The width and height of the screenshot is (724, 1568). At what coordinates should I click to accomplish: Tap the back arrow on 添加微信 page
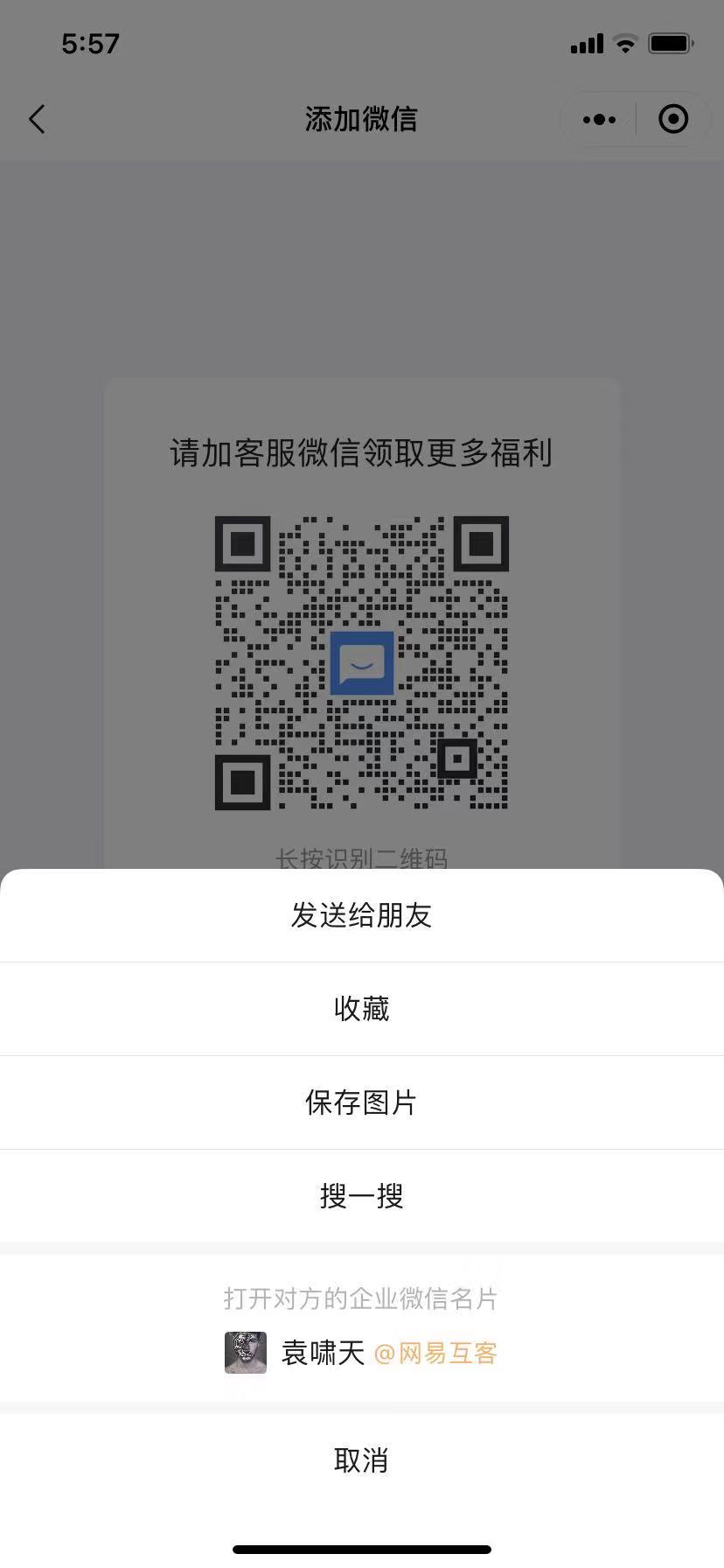(37, 119)
